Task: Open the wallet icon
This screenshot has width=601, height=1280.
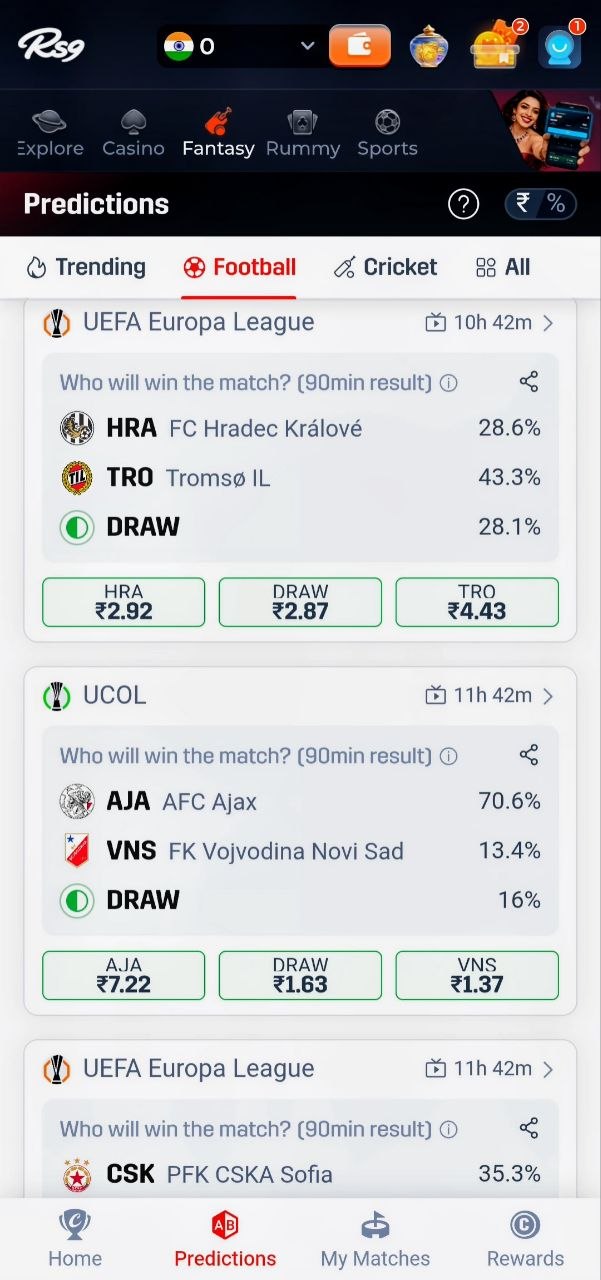Action: click(359, 46)
